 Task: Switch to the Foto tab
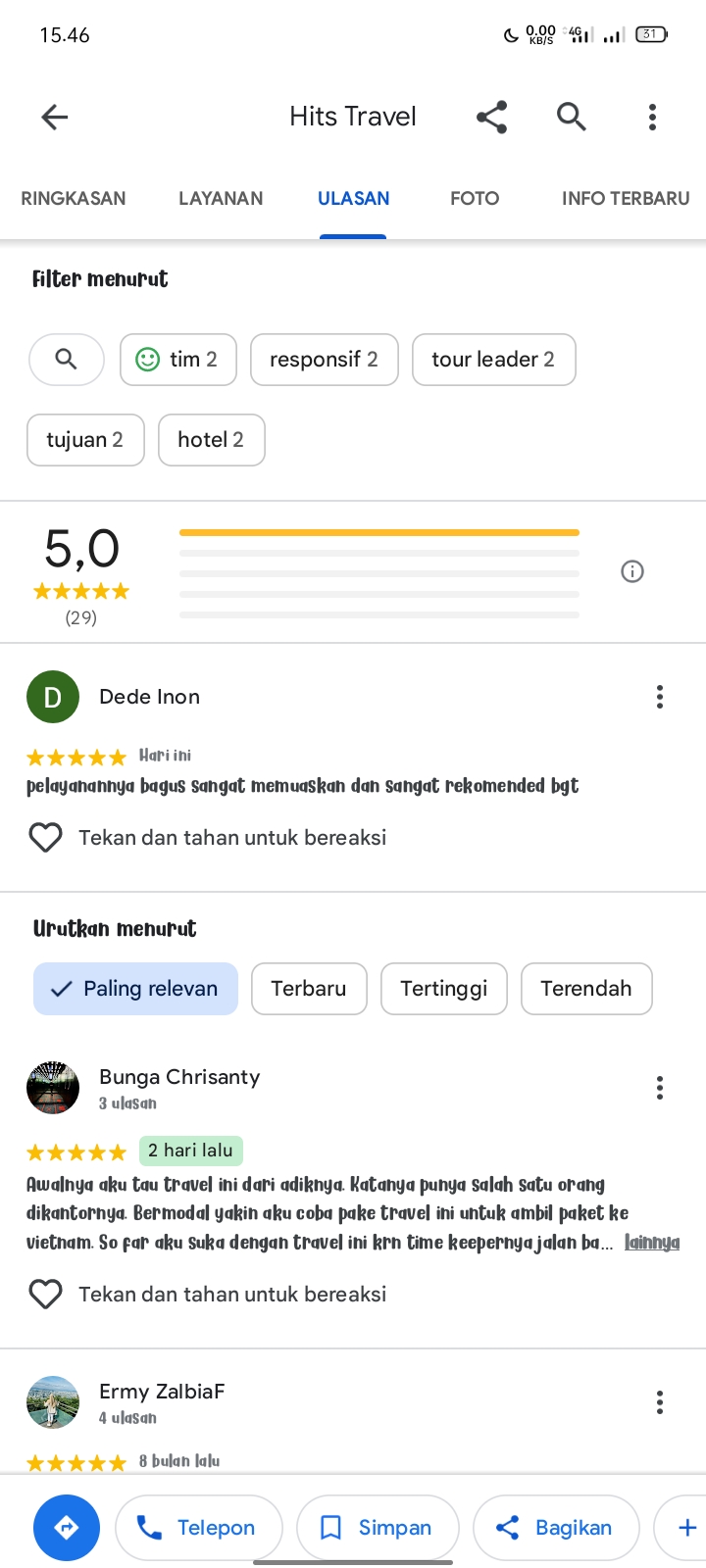[475, 198]
